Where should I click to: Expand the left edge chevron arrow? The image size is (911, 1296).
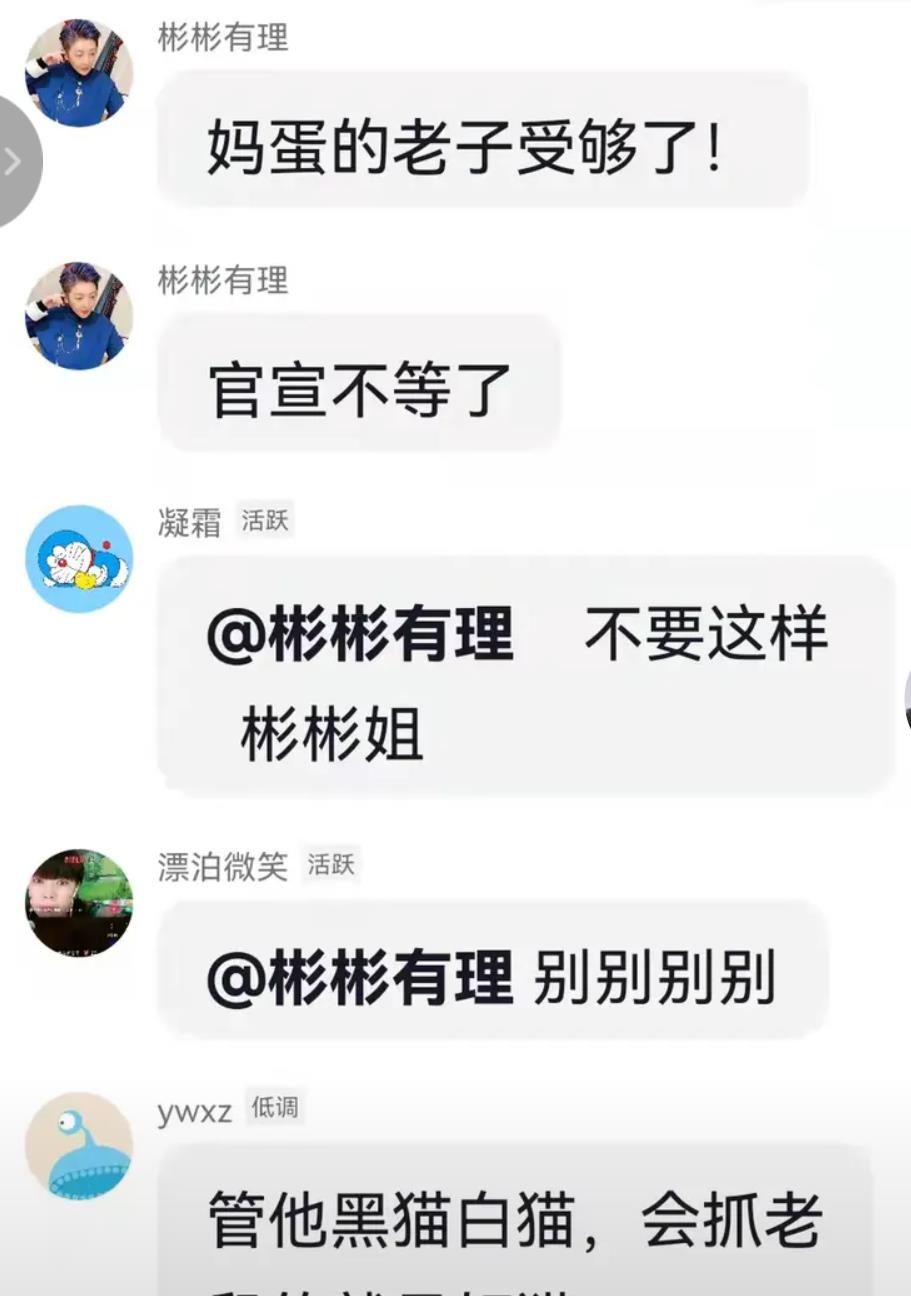coord(14,160)
